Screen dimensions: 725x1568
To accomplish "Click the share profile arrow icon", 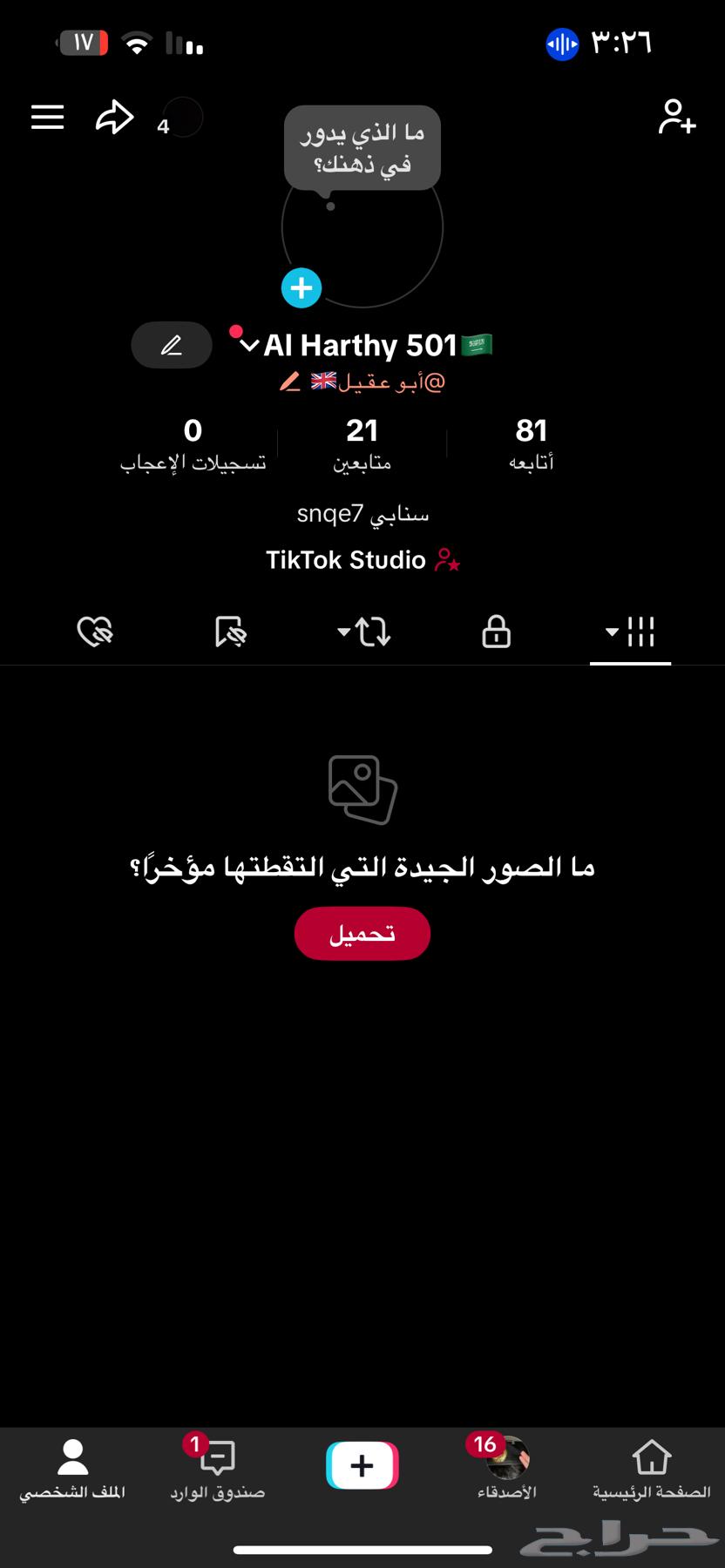I will (x=113, y=118).
